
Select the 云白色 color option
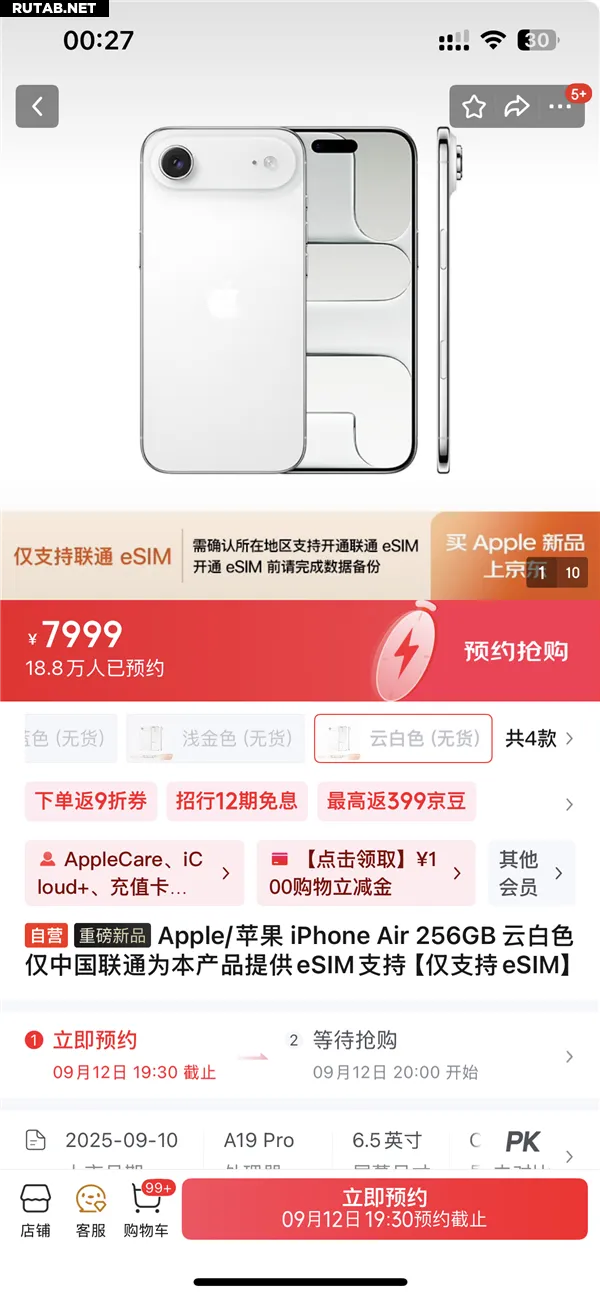[x=403, y=739]
